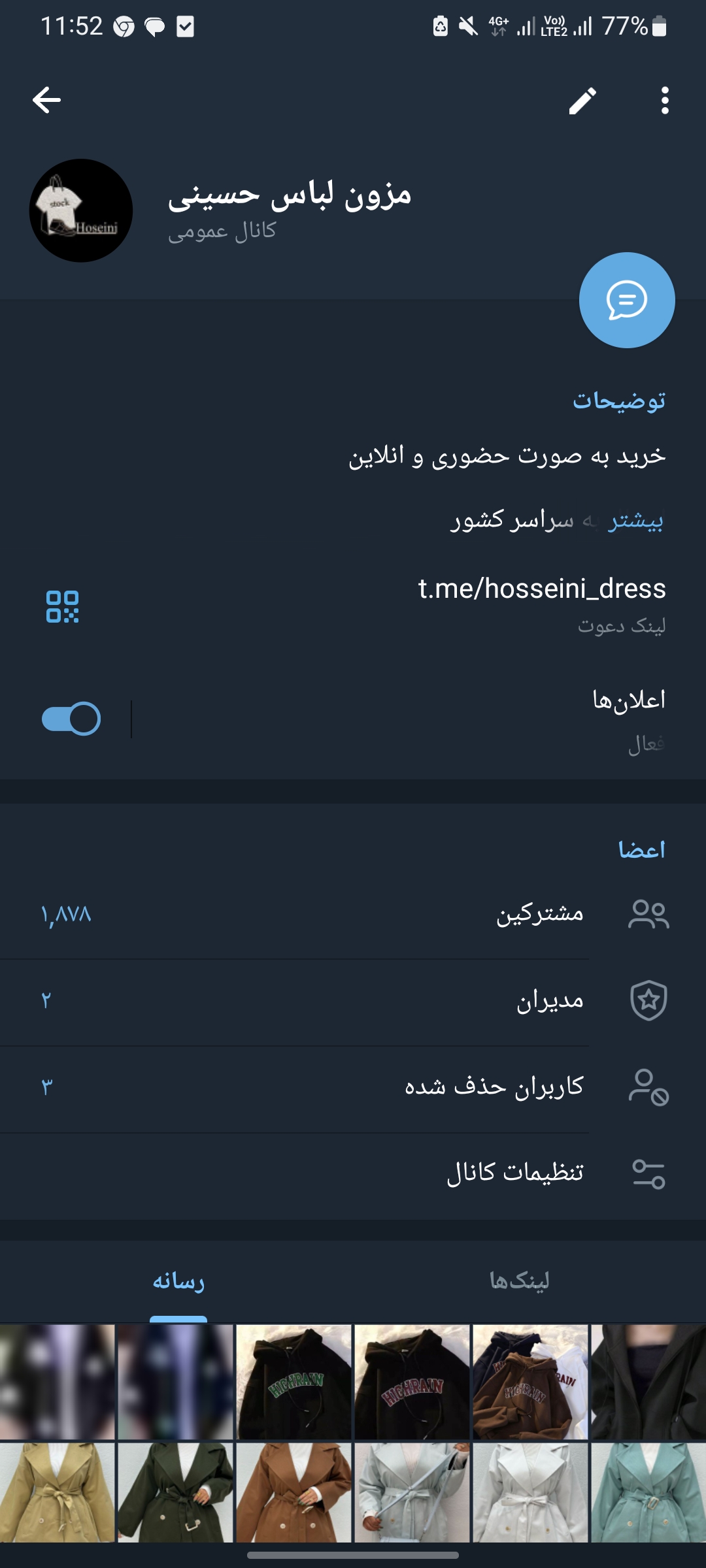Switch to the رسانه media tab
706x1568 pixels.
[178, 1281]
